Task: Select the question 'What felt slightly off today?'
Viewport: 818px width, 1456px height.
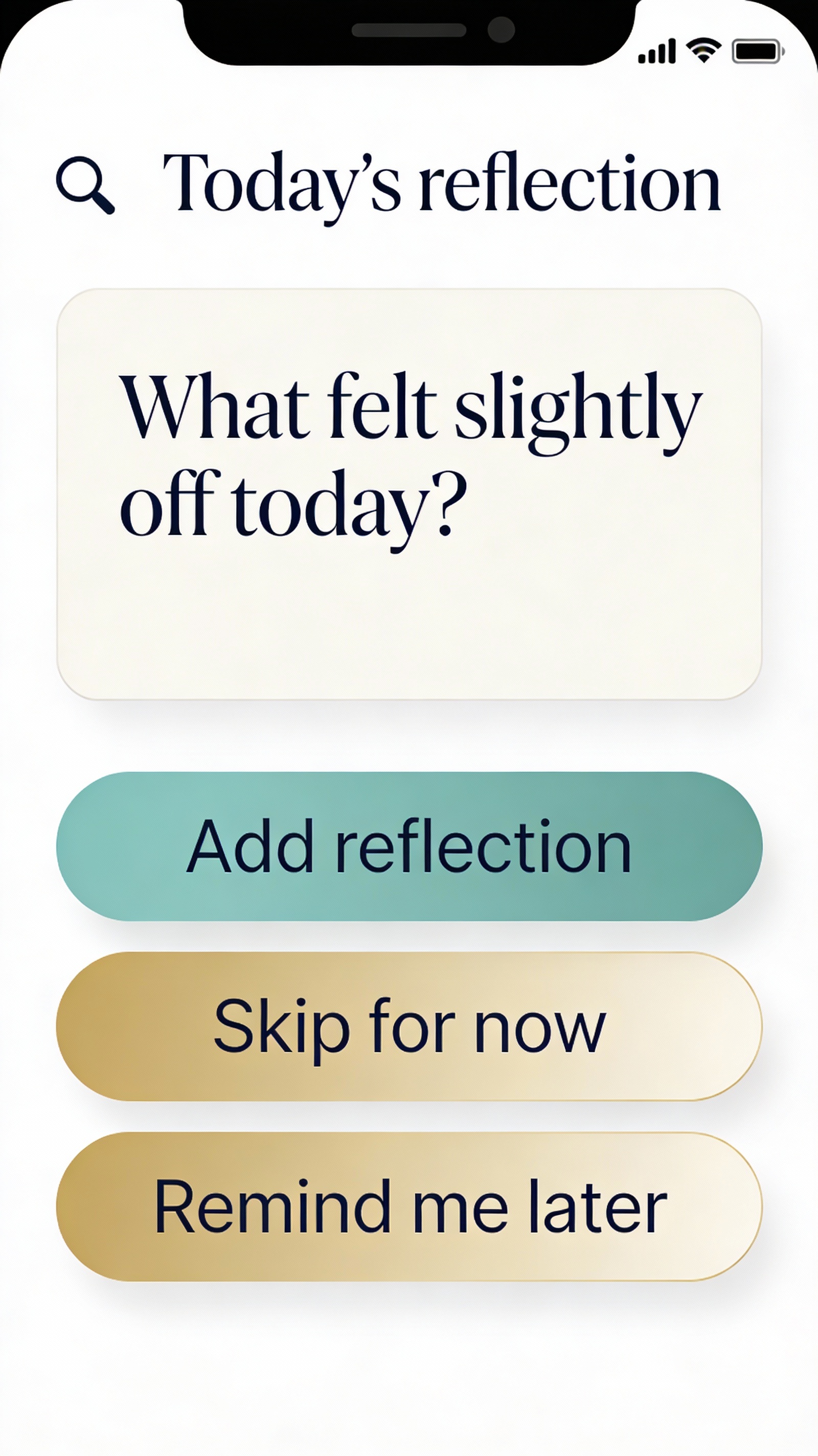Action: 407,452
